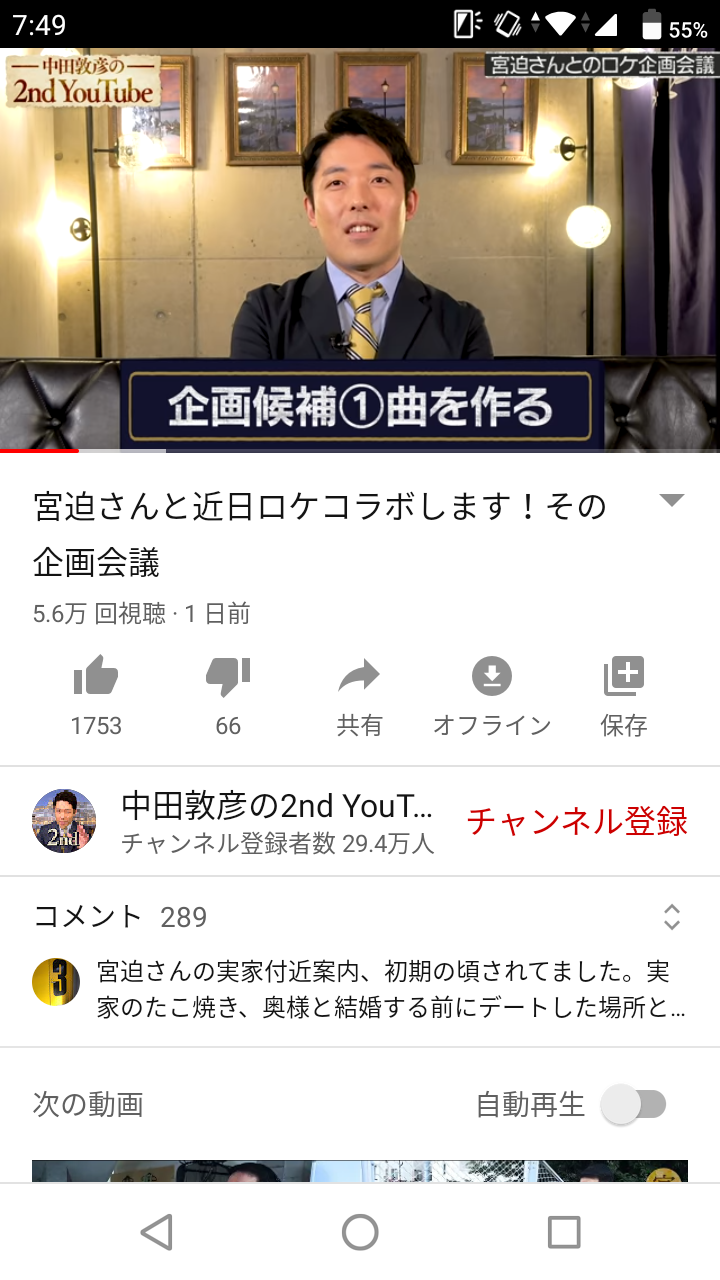Open recent apps with the square button
The width and height of the screenshot is (720, 1280).
tap(564, 1232)
